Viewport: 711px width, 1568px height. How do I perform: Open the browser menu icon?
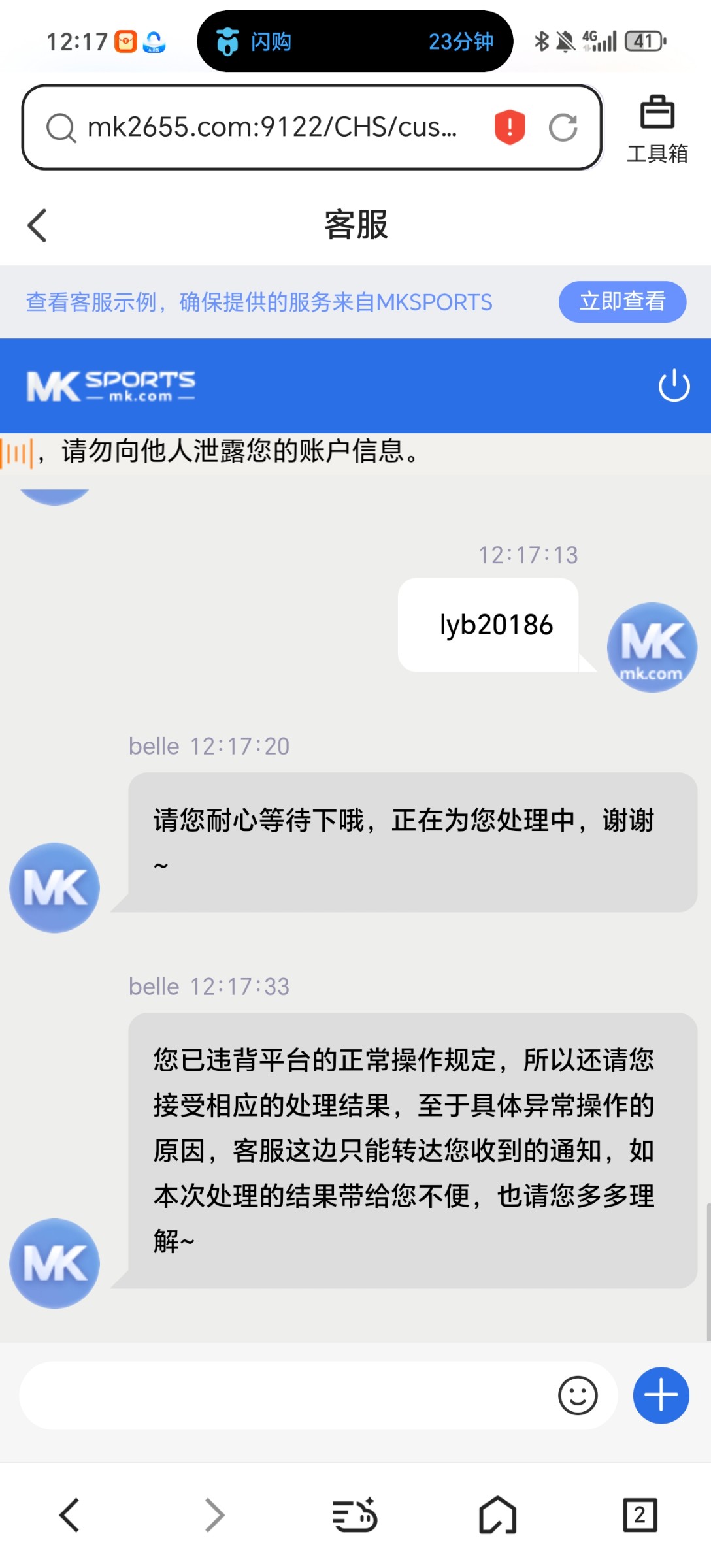pyautogui.click(x=354, y=1515)
